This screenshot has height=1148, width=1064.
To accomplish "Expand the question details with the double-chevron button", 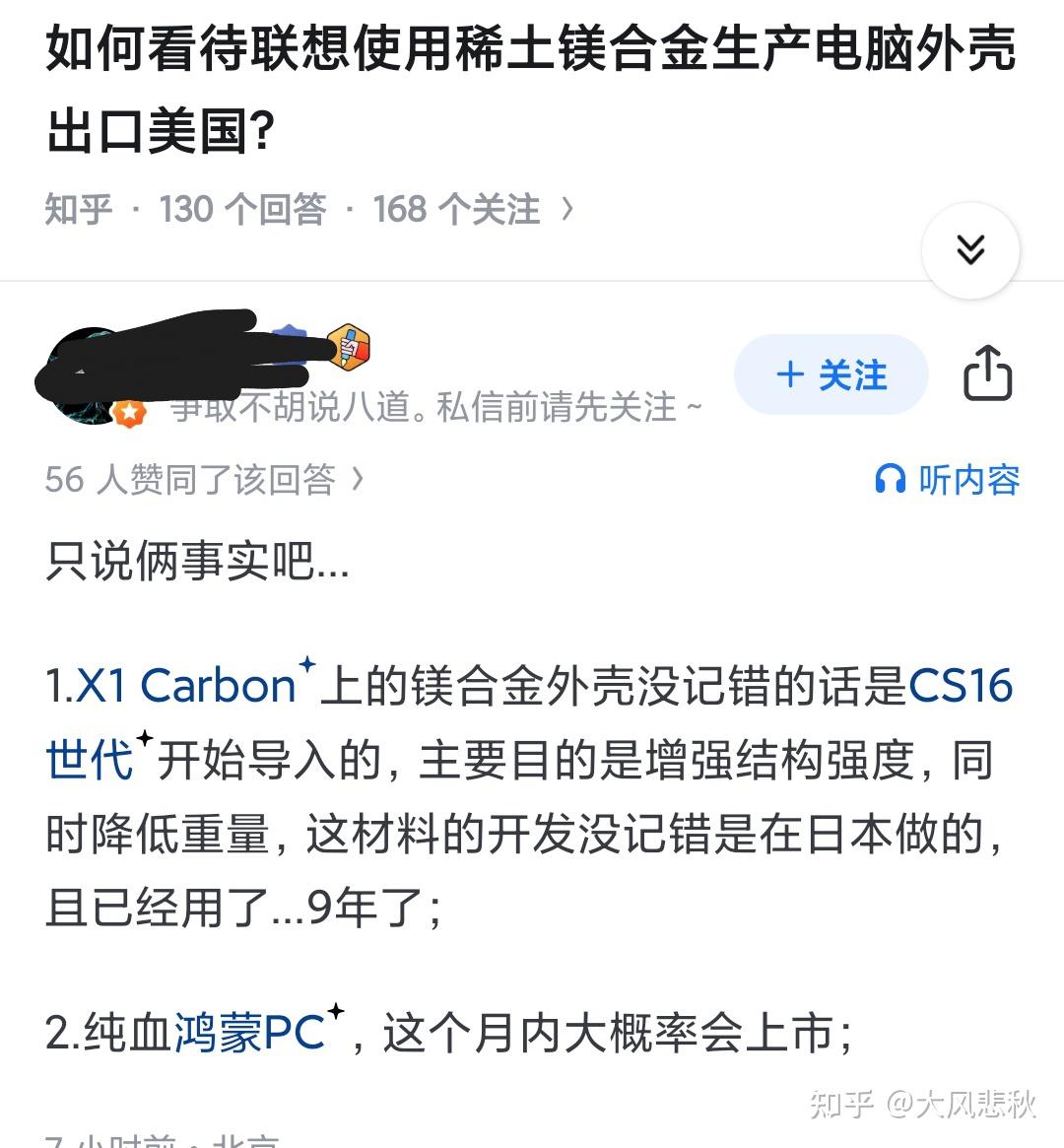I will [970, 250].
